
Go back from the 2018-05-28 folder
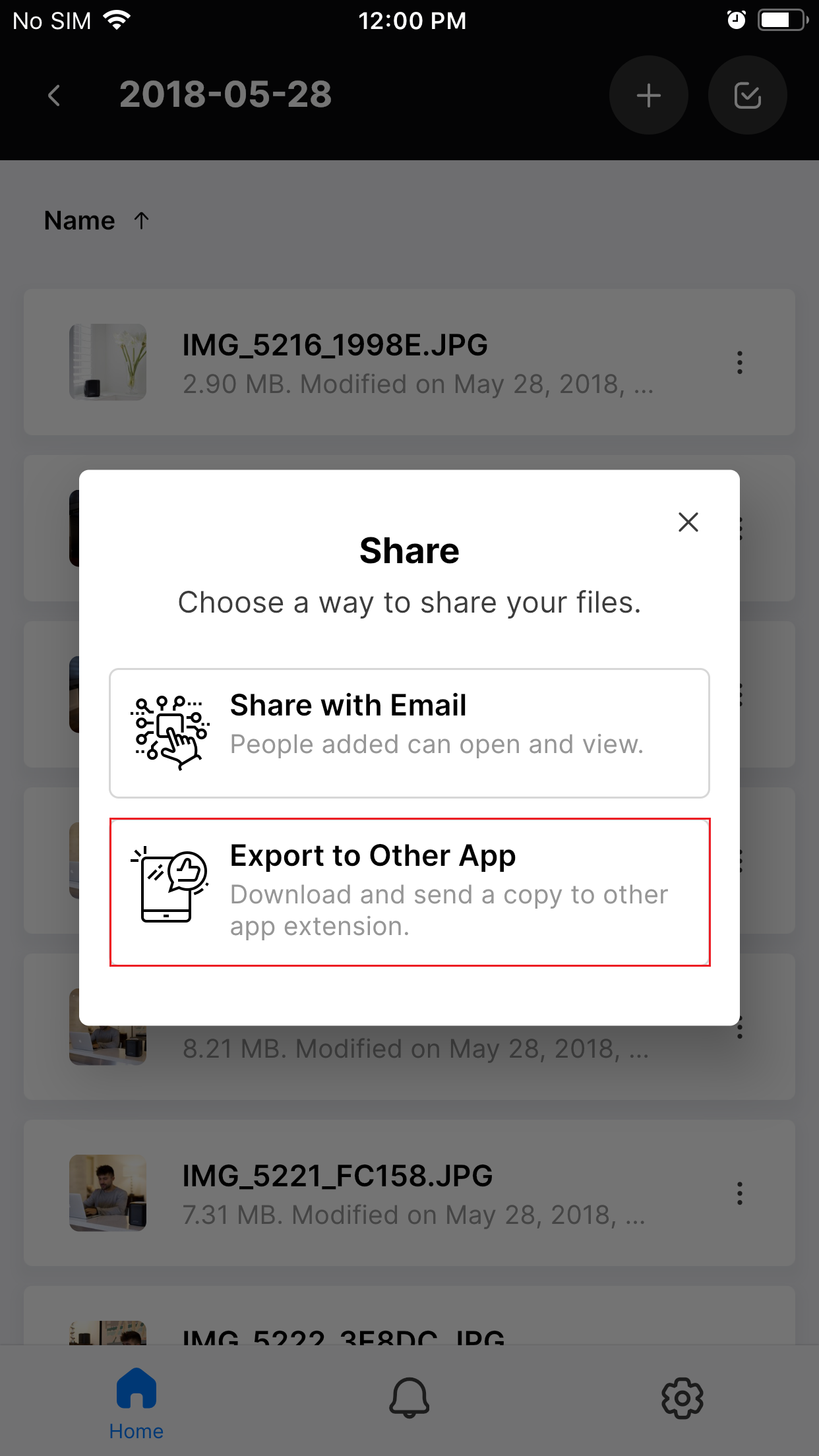55,96
